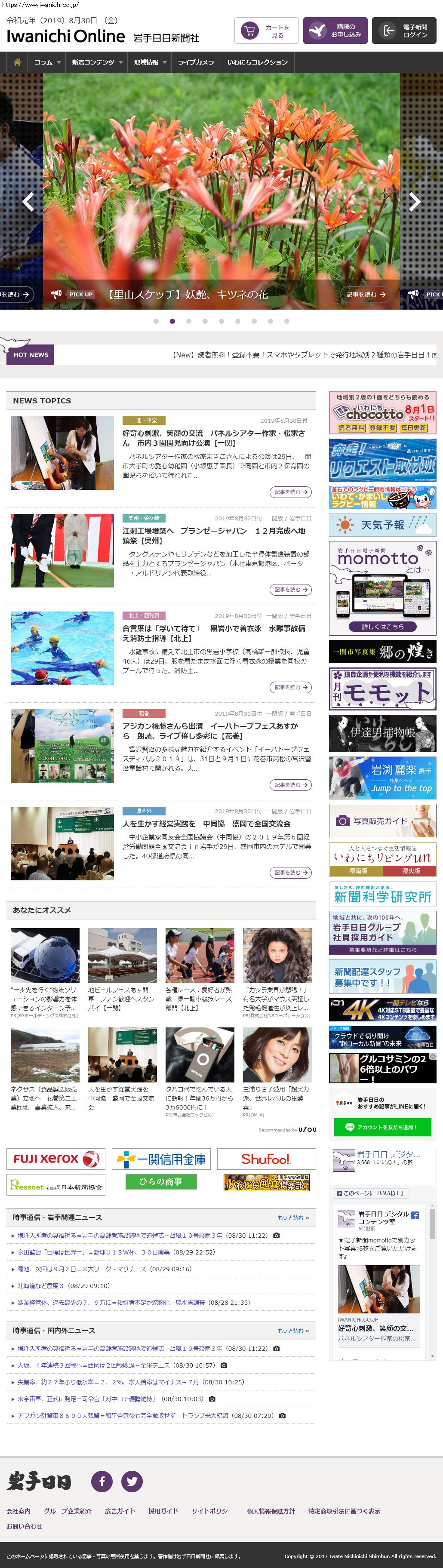Image resolution: width=443 pixels, height=1568 pixels.
Task: Open momotto 詳しくはこちら banner
Action: pos(382,626)
